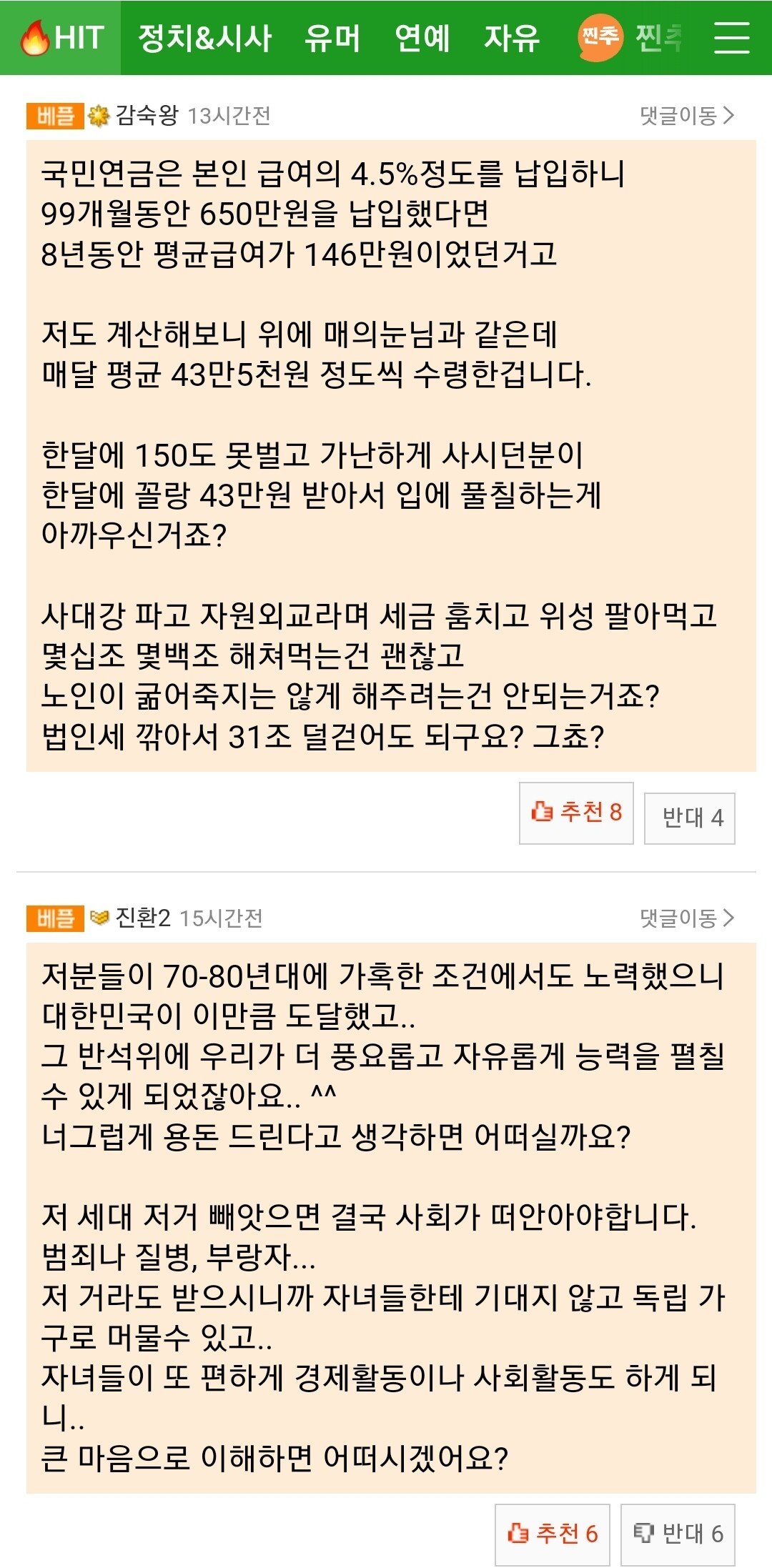
Task: Select the 자유 tab
Action: 511,38
